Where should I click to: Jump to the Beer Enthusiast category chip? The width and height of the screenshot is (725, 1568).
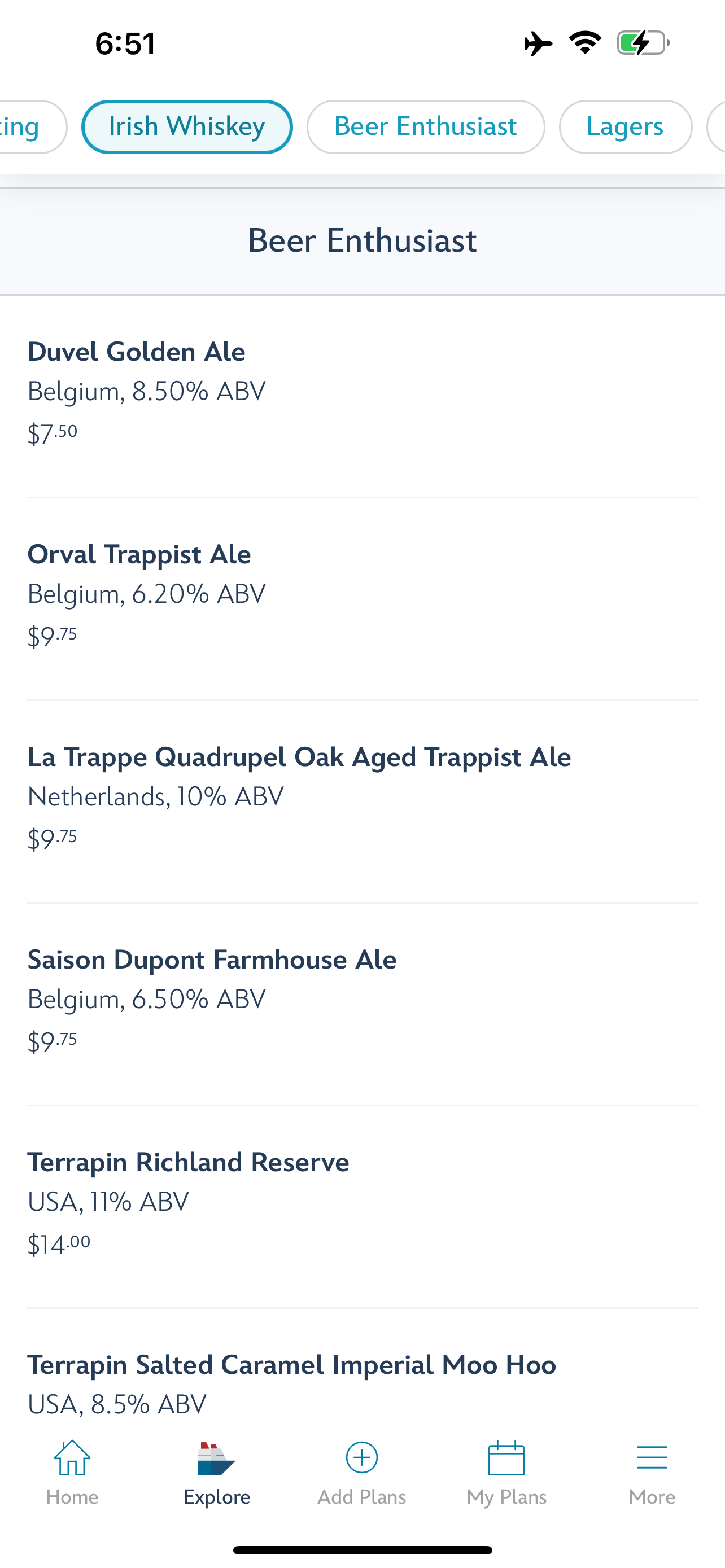pos(425,126)
